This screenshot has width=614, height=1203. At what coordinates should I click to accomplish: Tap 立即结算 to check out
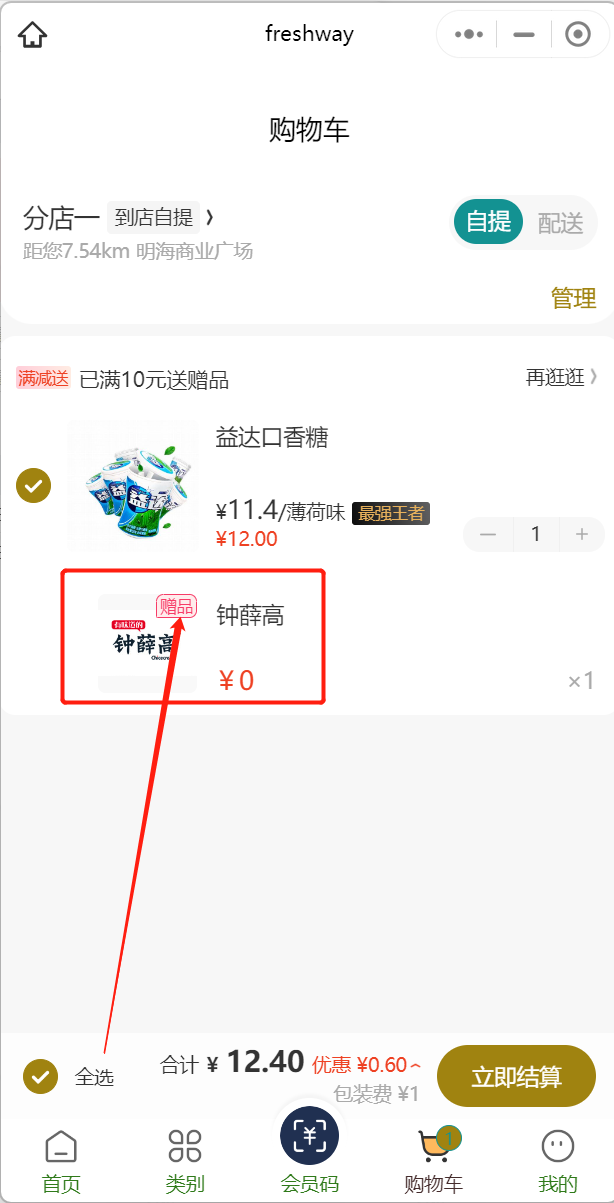(x=516, y=1076)
